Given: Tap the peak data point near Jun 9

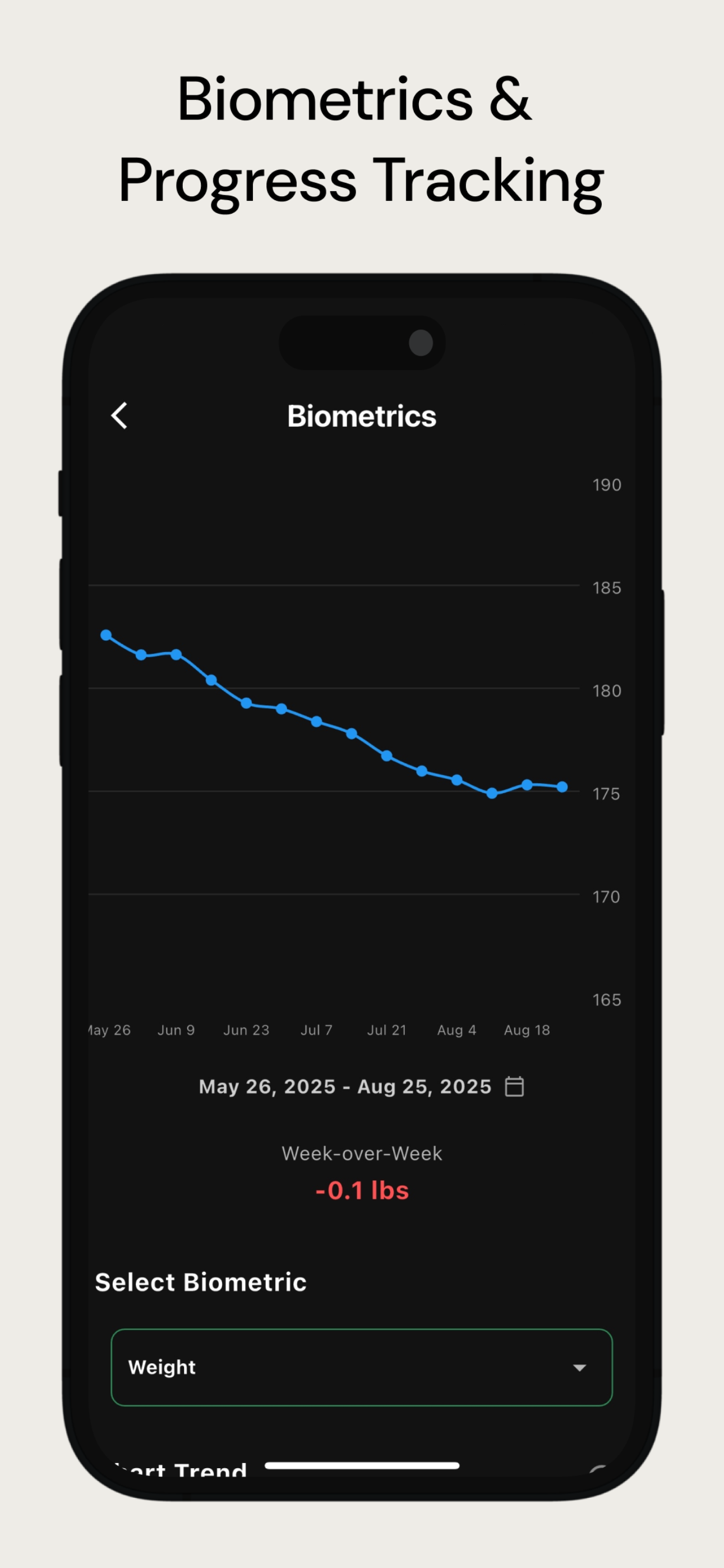Looking at the screenshot, I should click(x=176, y=654).
